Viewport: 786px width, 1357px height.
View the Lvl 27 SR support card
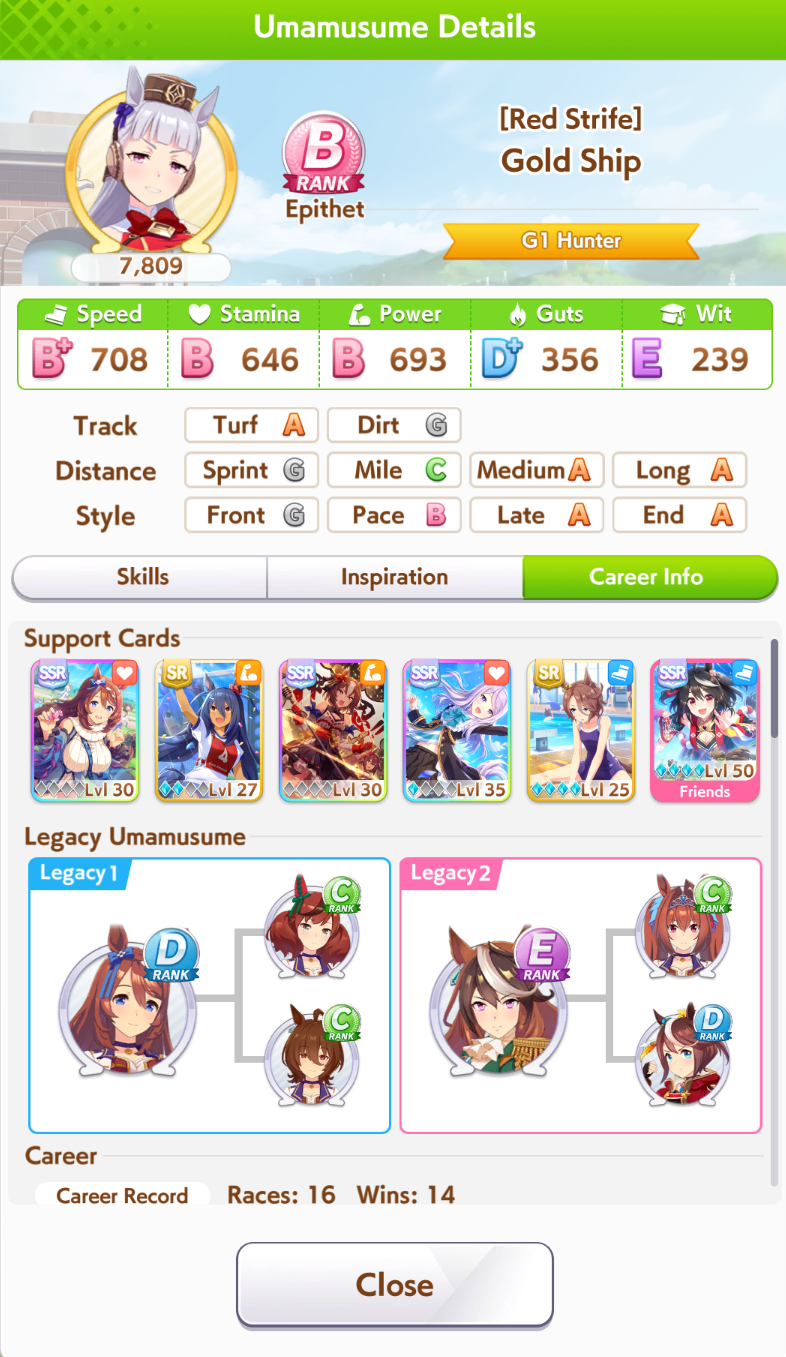(x=209, y=730)
